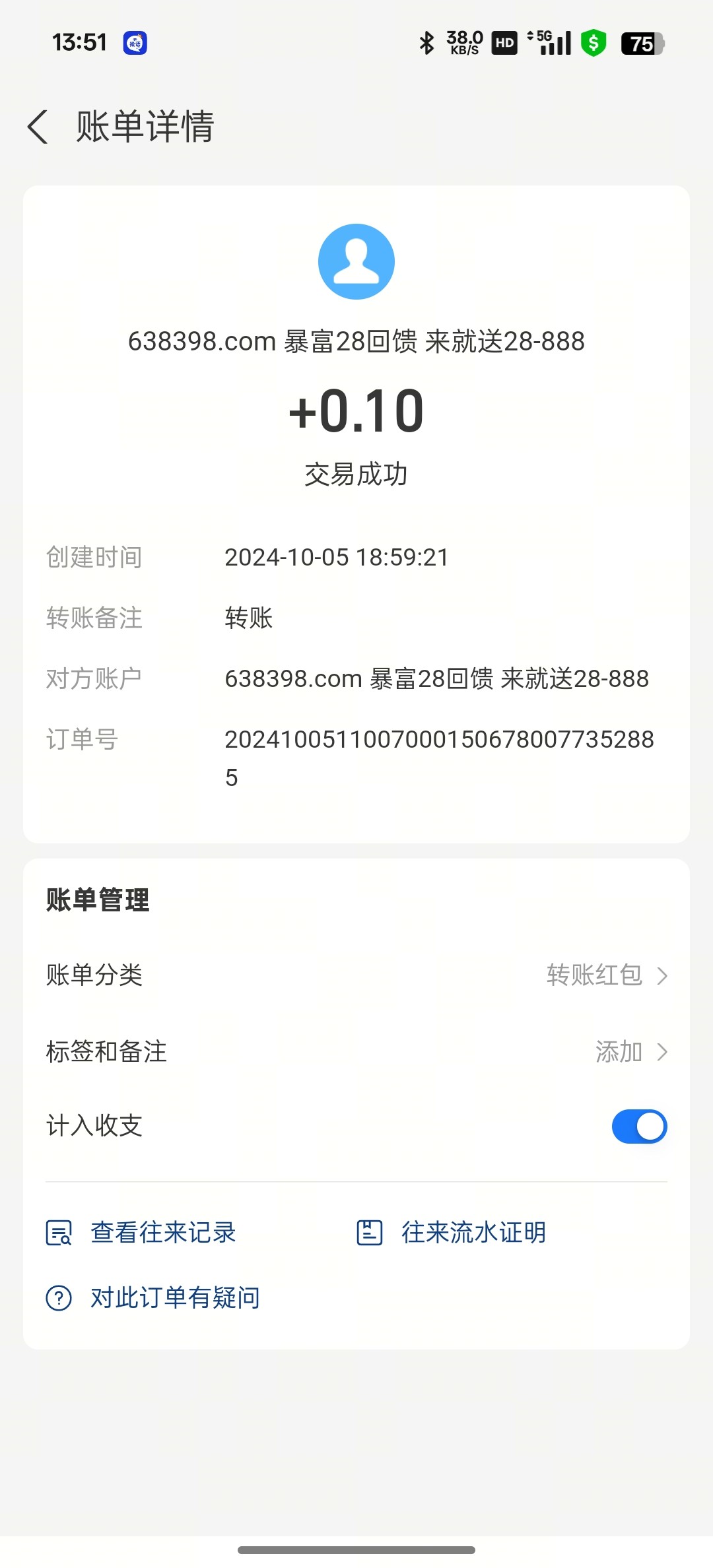Go back from 账单详情 page
The width and height of the screenshot is (713, 1568).
tap(38, 127)
